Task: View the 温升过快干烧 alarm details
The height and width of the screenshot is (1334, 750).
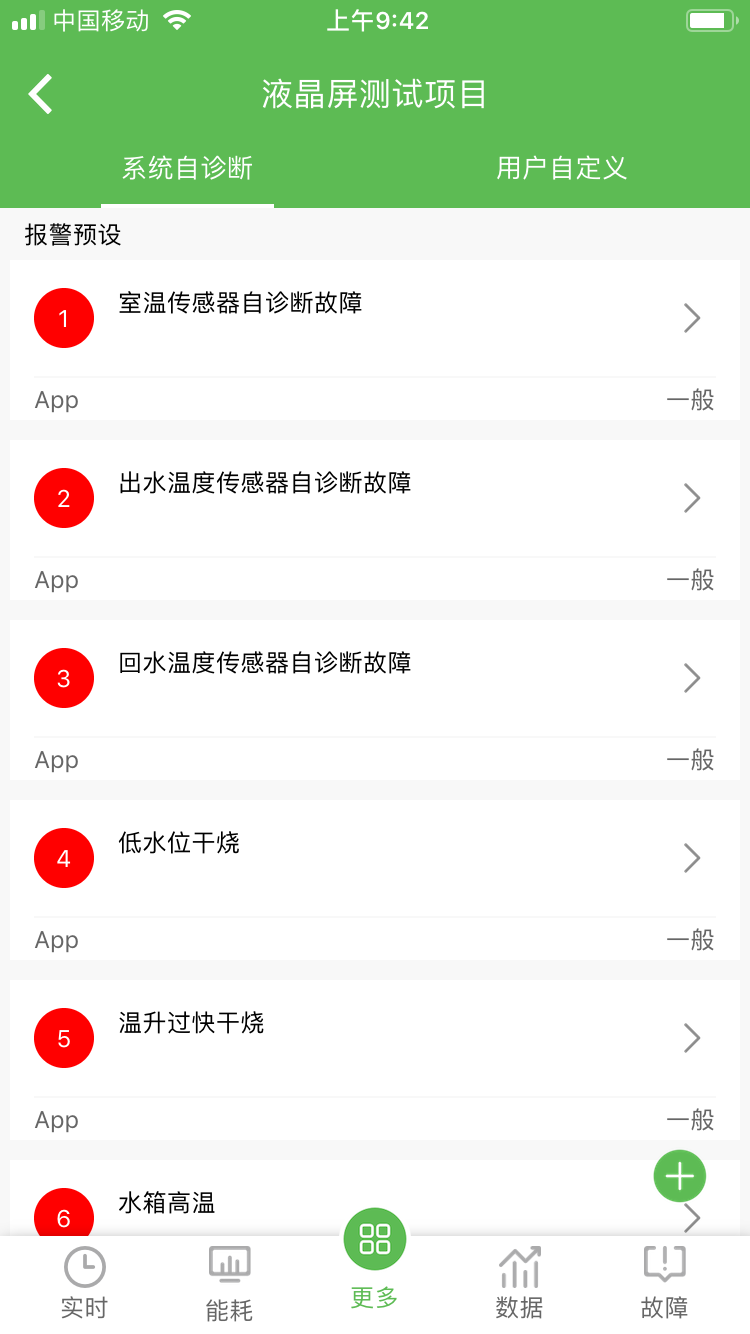Action: pos(374,1039)
